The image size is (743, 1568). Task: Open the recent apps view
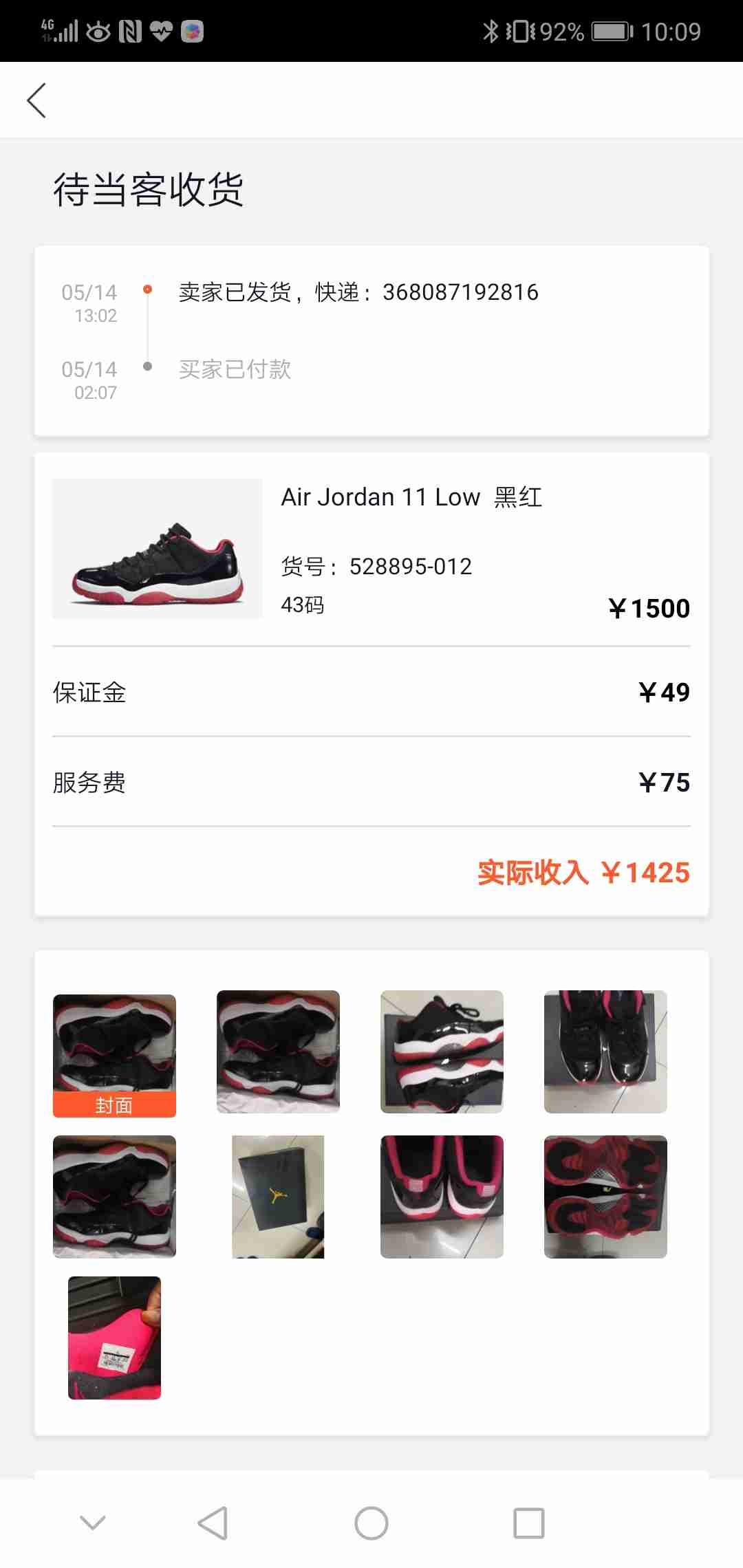point(528,1523)
